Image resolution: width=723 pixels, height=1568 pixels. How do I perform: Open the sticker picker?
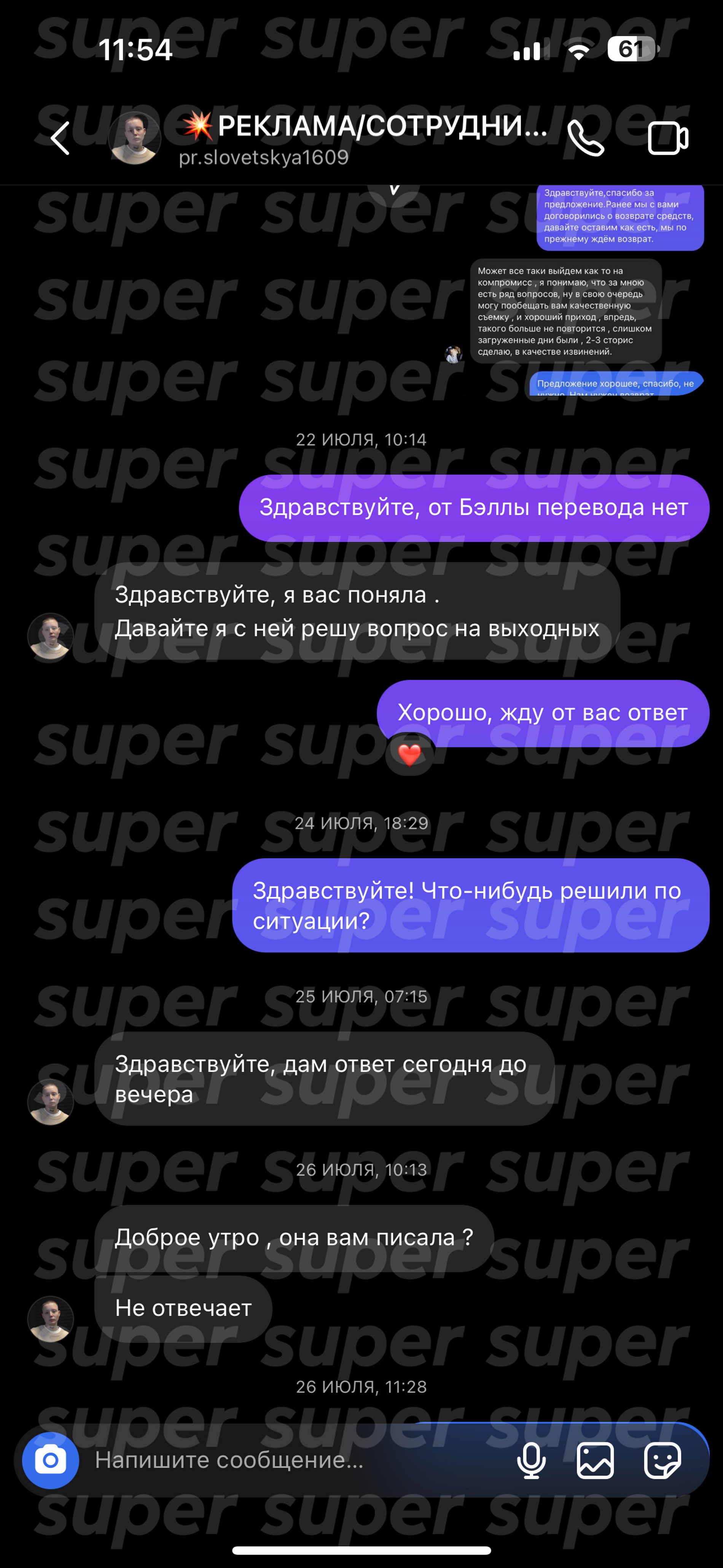click(x=662, y=1459)
